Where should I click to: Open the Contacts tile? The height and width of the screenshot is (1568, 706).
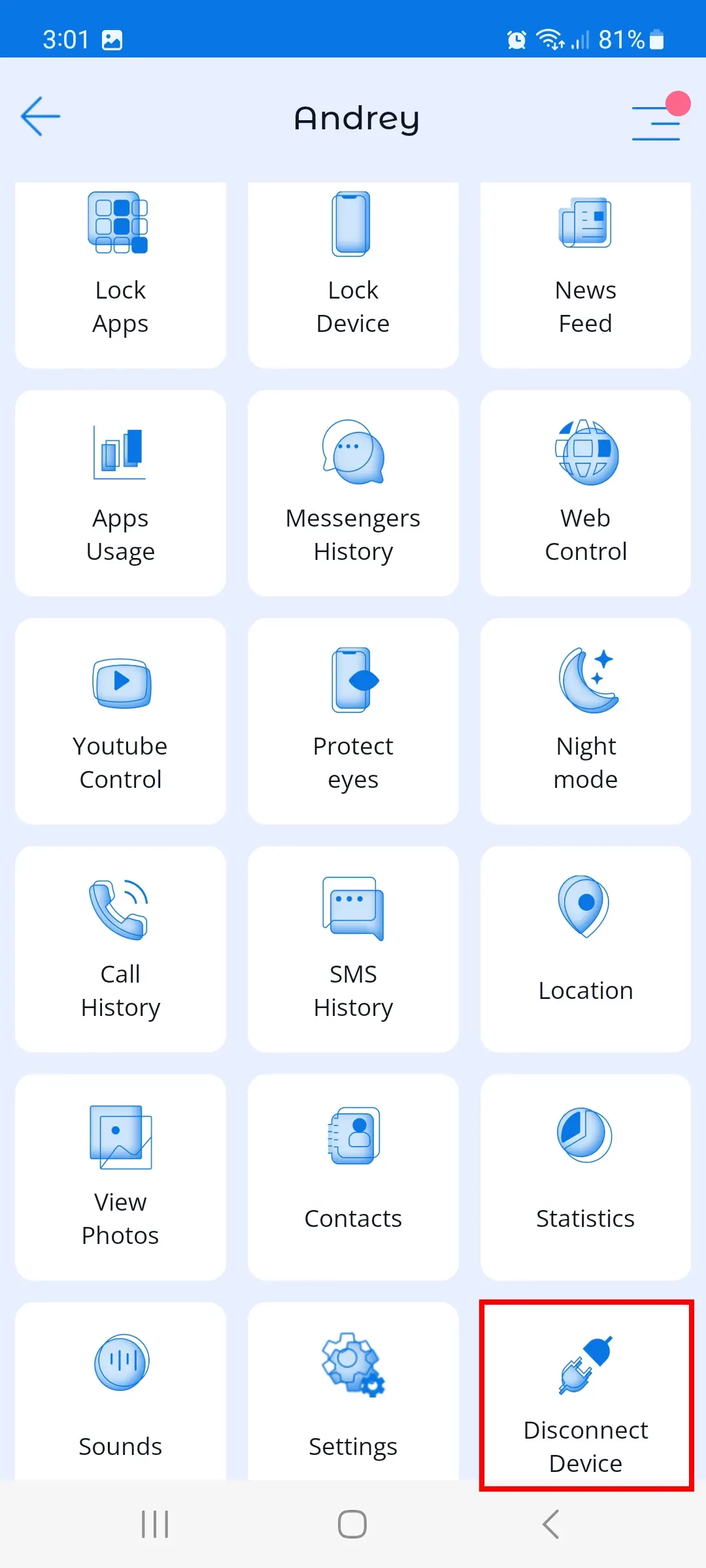(353, 1177)
